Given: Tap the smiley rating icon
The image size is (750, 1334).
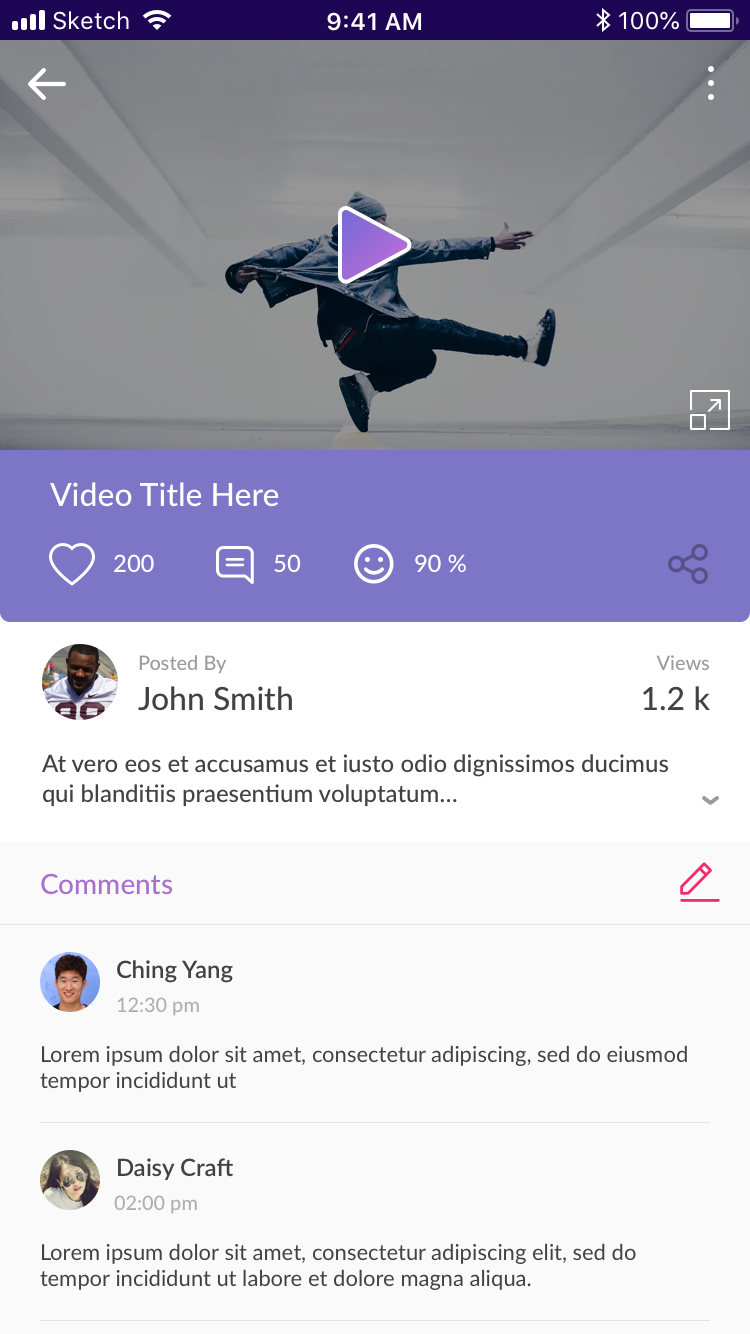Looking at the screenshot, I should click(374, 564).
